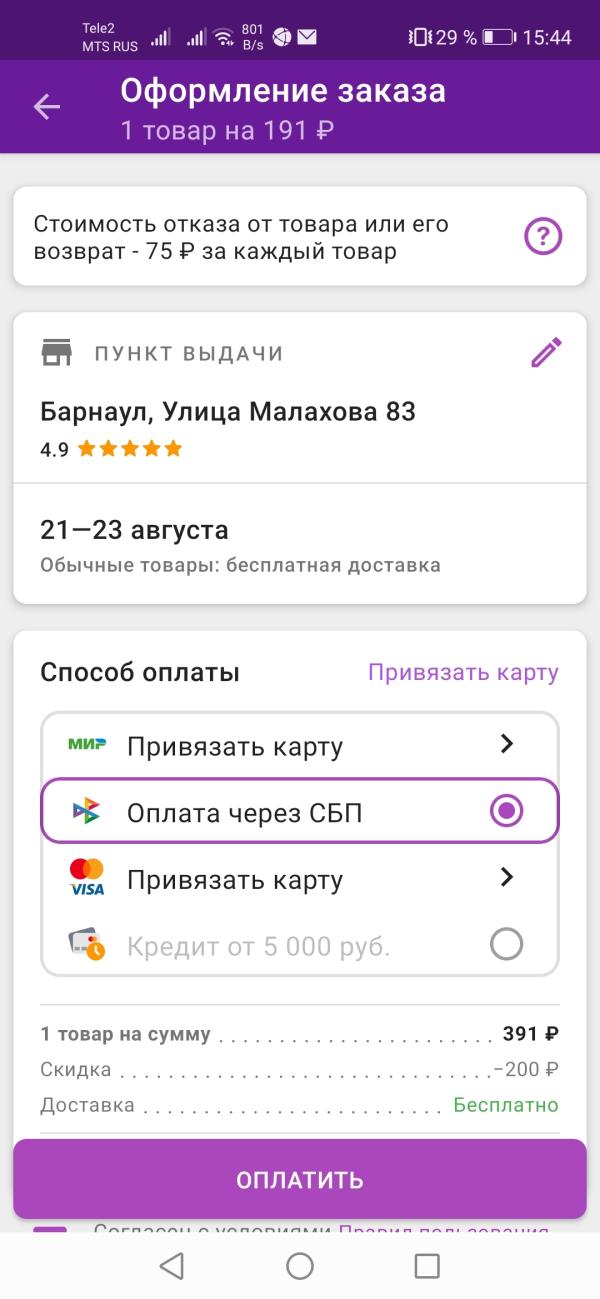The height and width of the screenshot is (1299, 600).
Task: Select 'Оплата через СБП' payment method
Action: (300, 812)
